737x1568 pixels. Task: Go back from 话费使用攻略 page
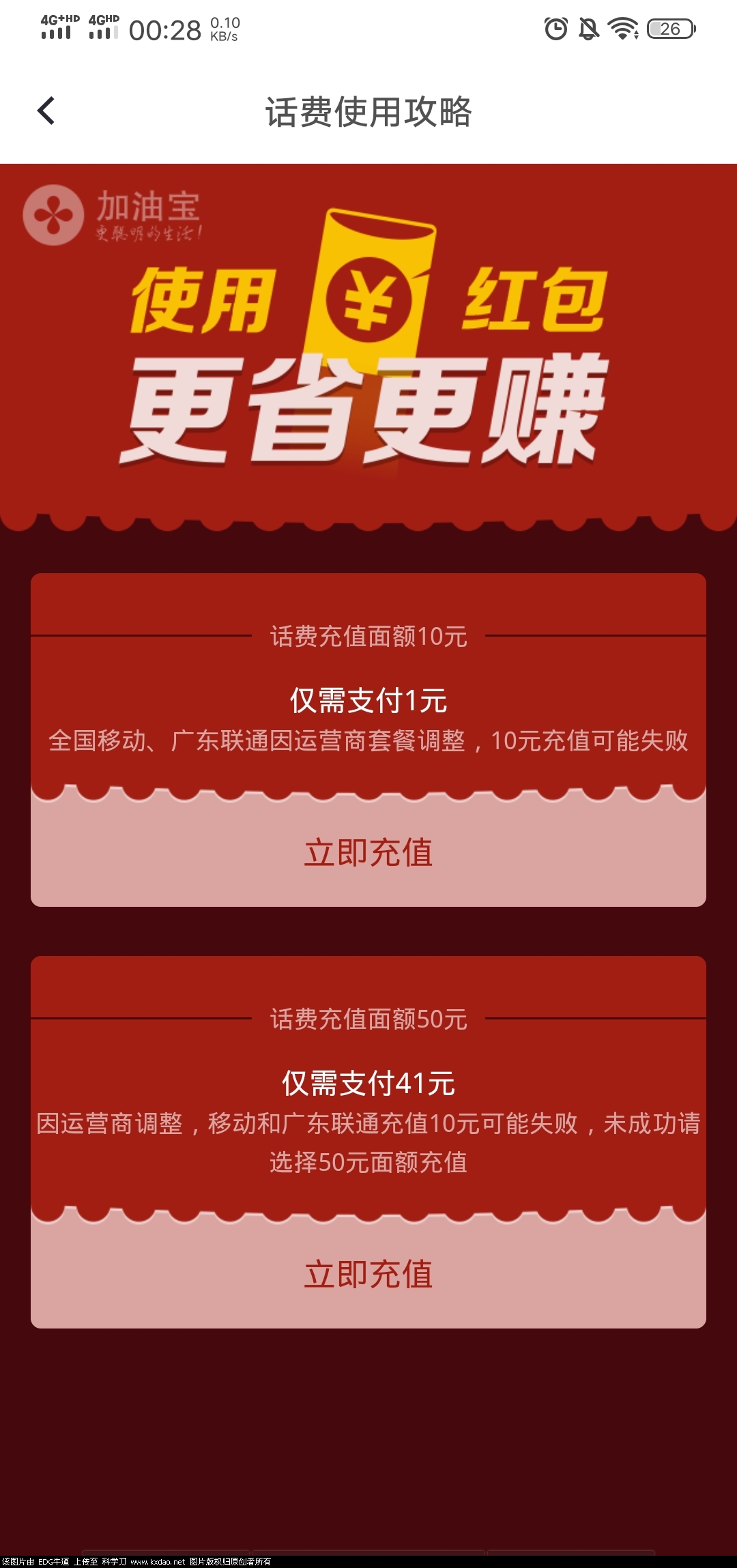click(x=46, y=111)
